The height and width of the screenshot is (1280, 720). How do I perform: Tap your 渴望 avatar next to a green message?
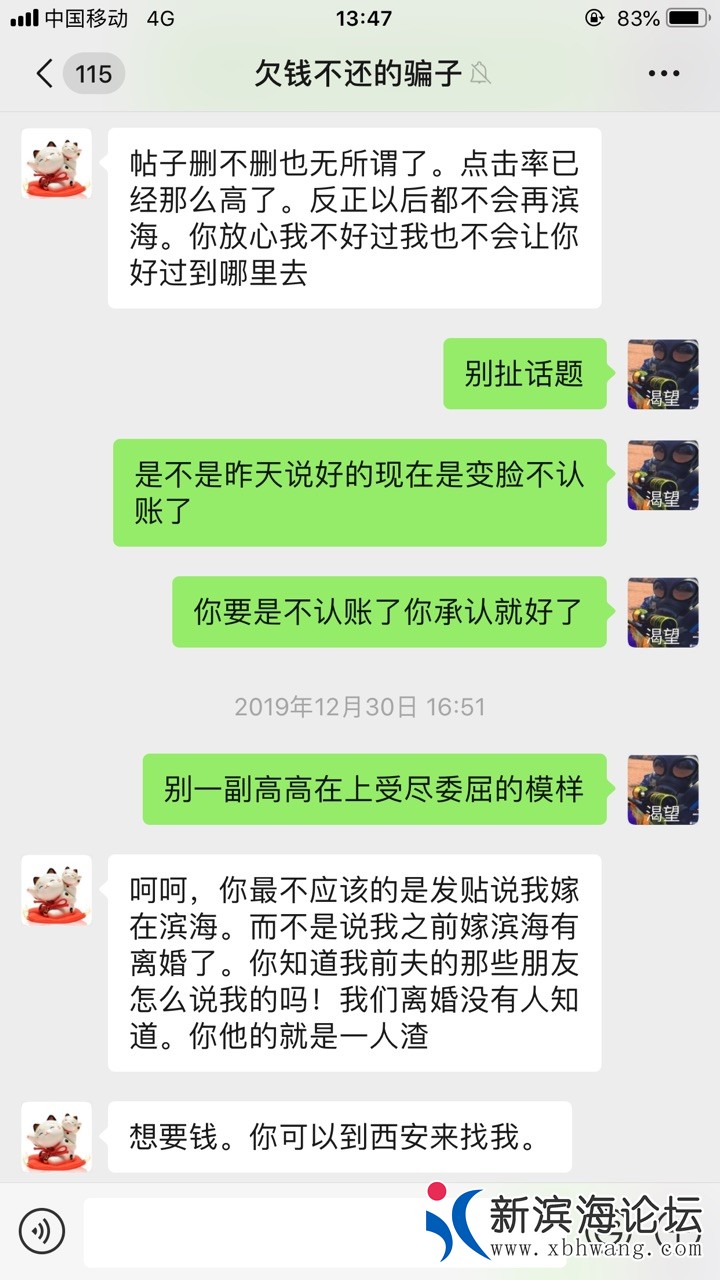click(663, 373)
